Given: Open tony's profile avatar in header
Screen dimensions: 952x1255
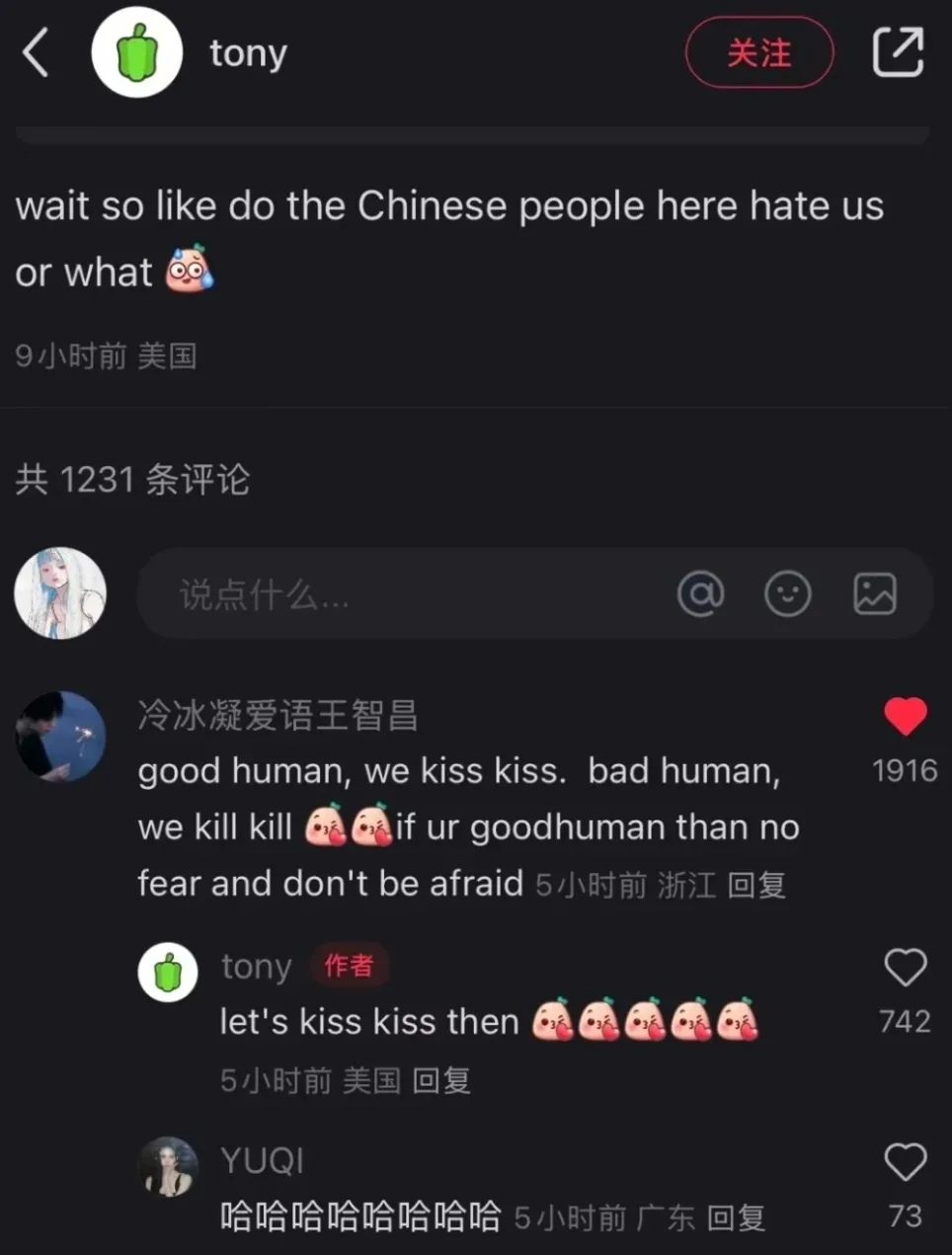Looking at the screenshot, I should pos(136,52).
